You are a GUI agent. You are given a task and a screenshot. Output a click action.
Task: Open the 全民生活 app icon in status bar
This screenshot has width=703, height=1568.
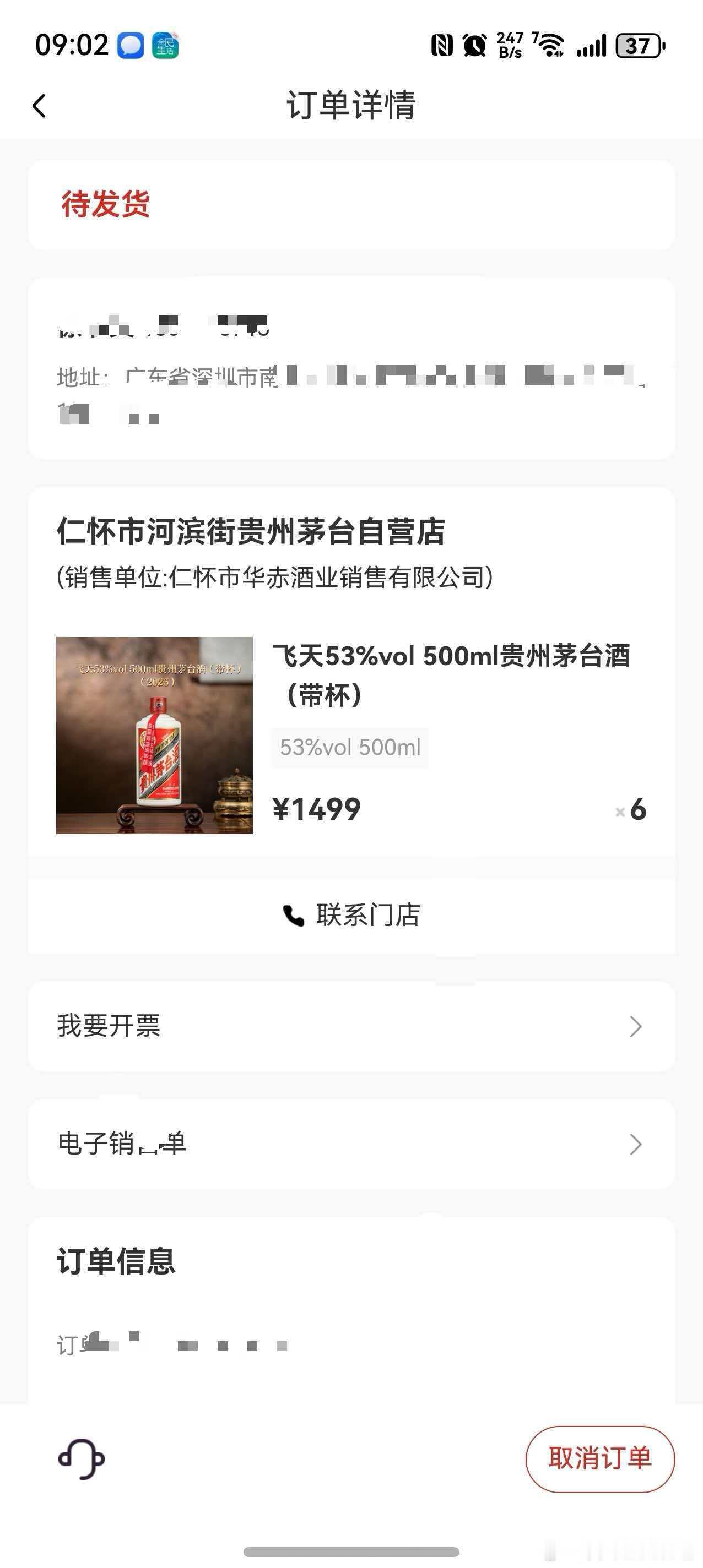click(166, 44)
